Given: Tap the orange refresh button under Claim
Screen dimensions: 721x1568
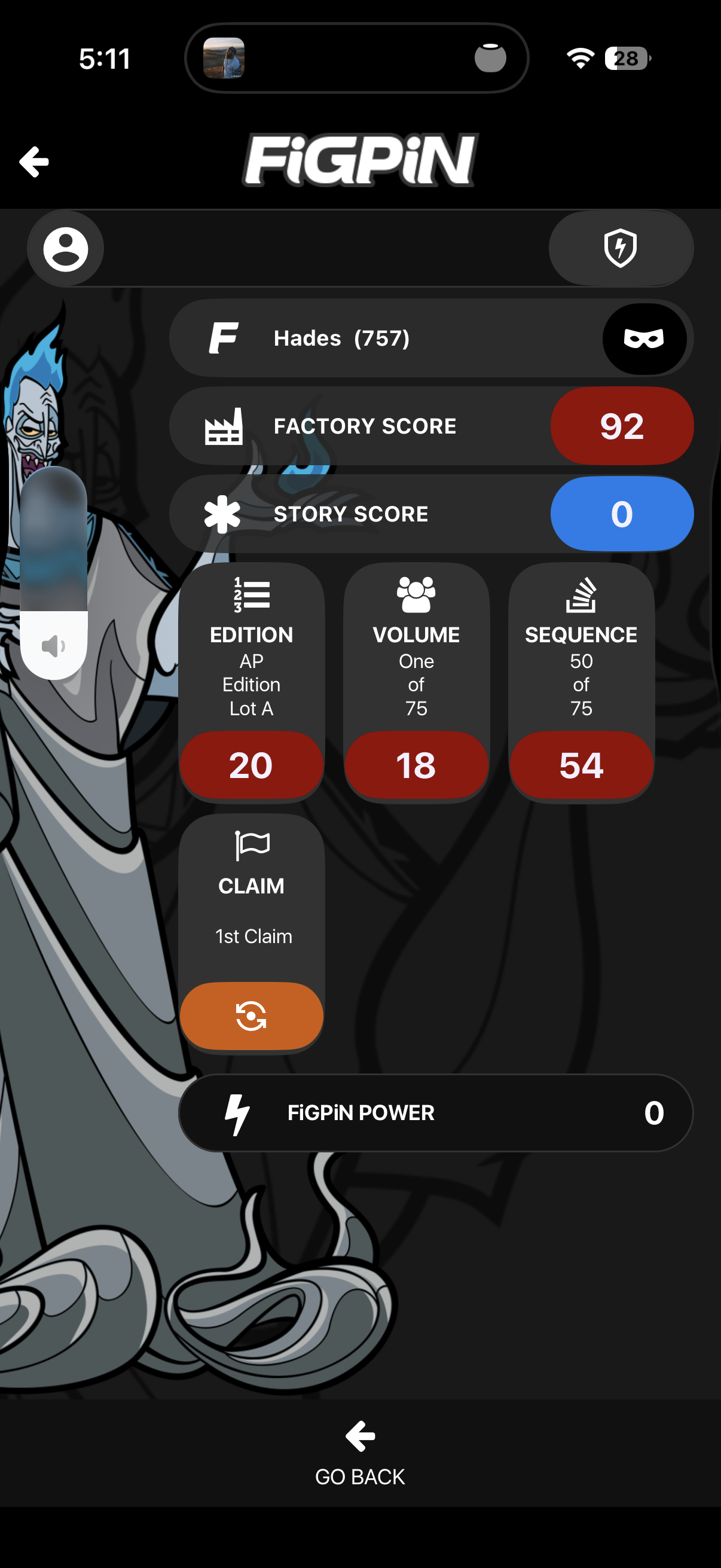Looking at the screenshot, I should 251,1016.
